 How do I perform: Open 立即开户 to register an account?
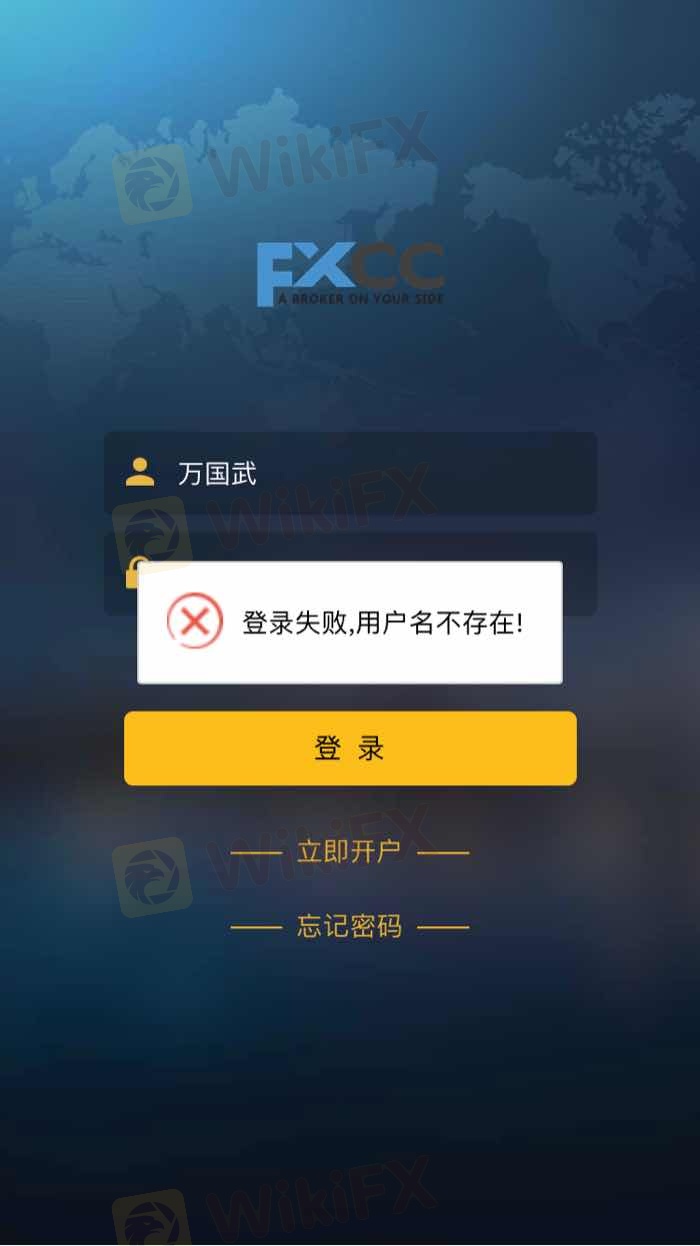tap(349, 852)
